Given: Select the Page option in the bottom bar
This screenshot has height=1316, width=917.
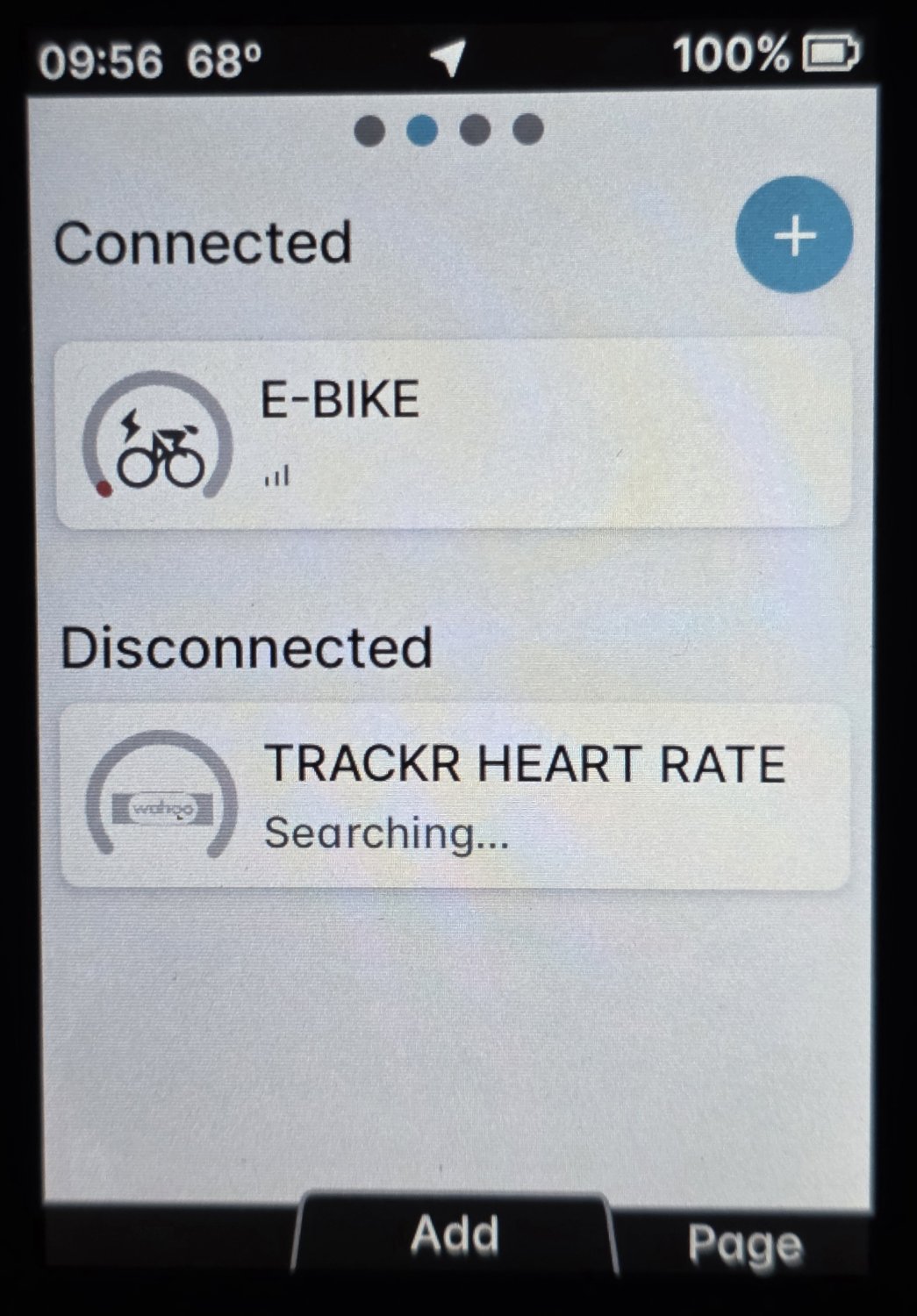Looking at the screenshot, I should [744, 1242].
